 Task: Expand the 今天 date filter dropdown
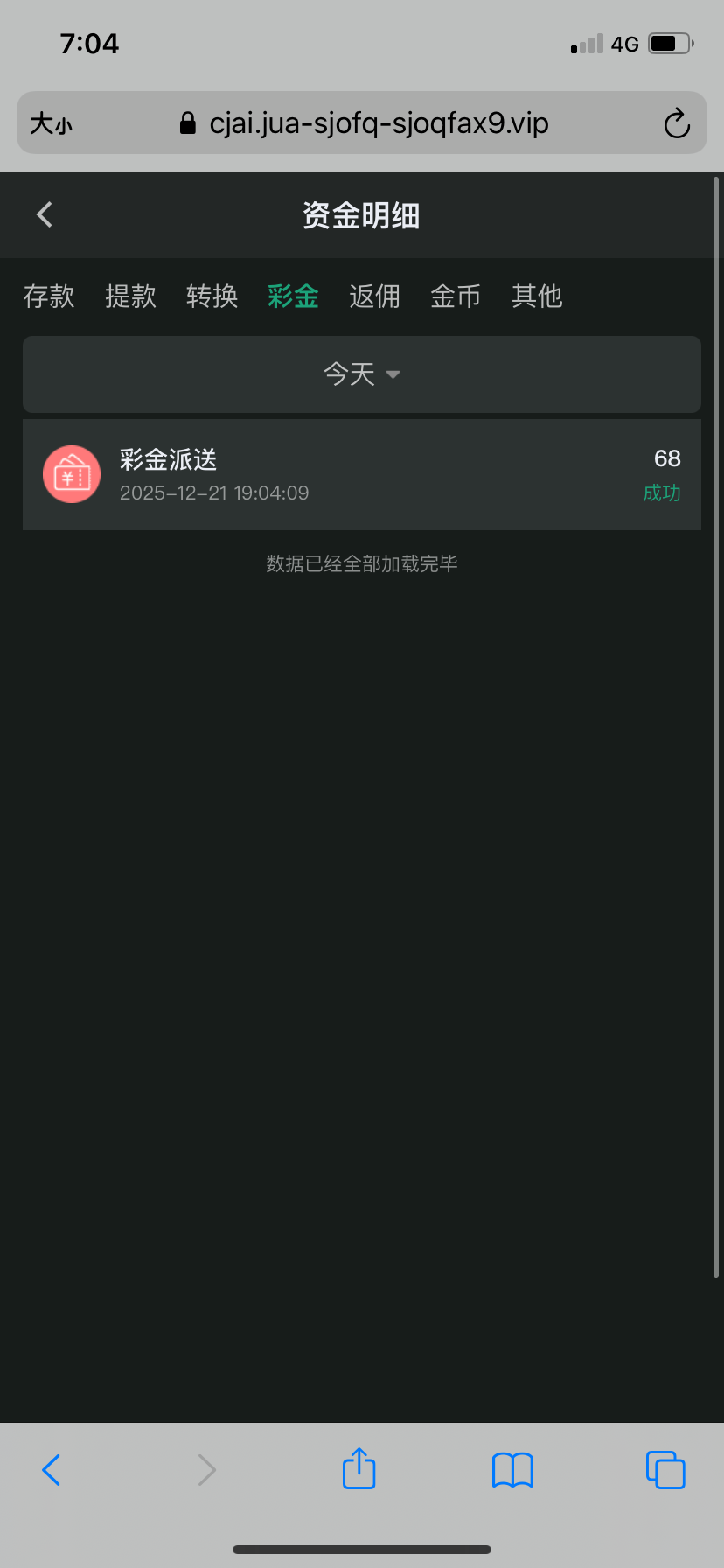(x=362, y=374)
